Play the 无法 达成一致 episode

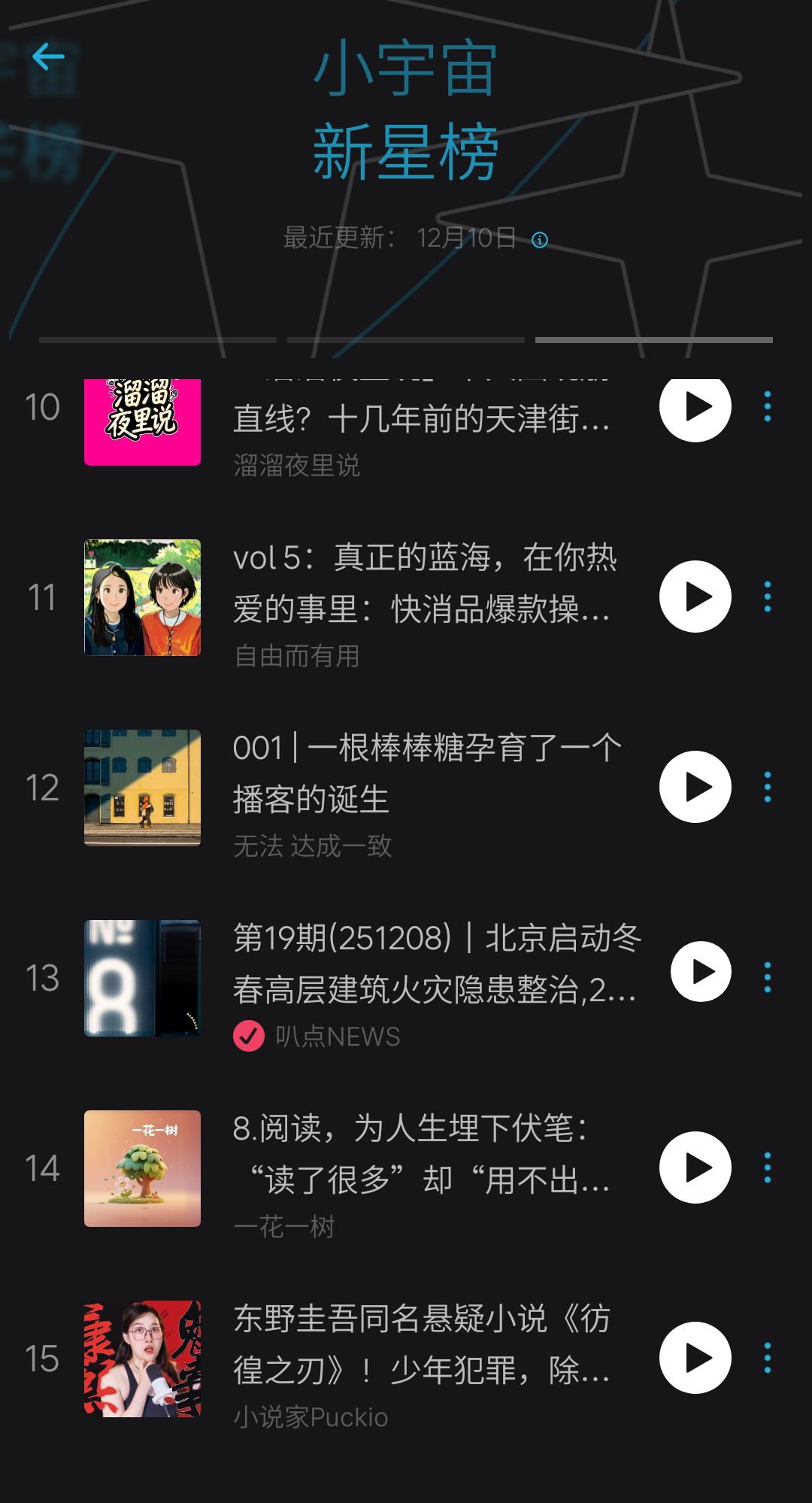pos(695,787)
